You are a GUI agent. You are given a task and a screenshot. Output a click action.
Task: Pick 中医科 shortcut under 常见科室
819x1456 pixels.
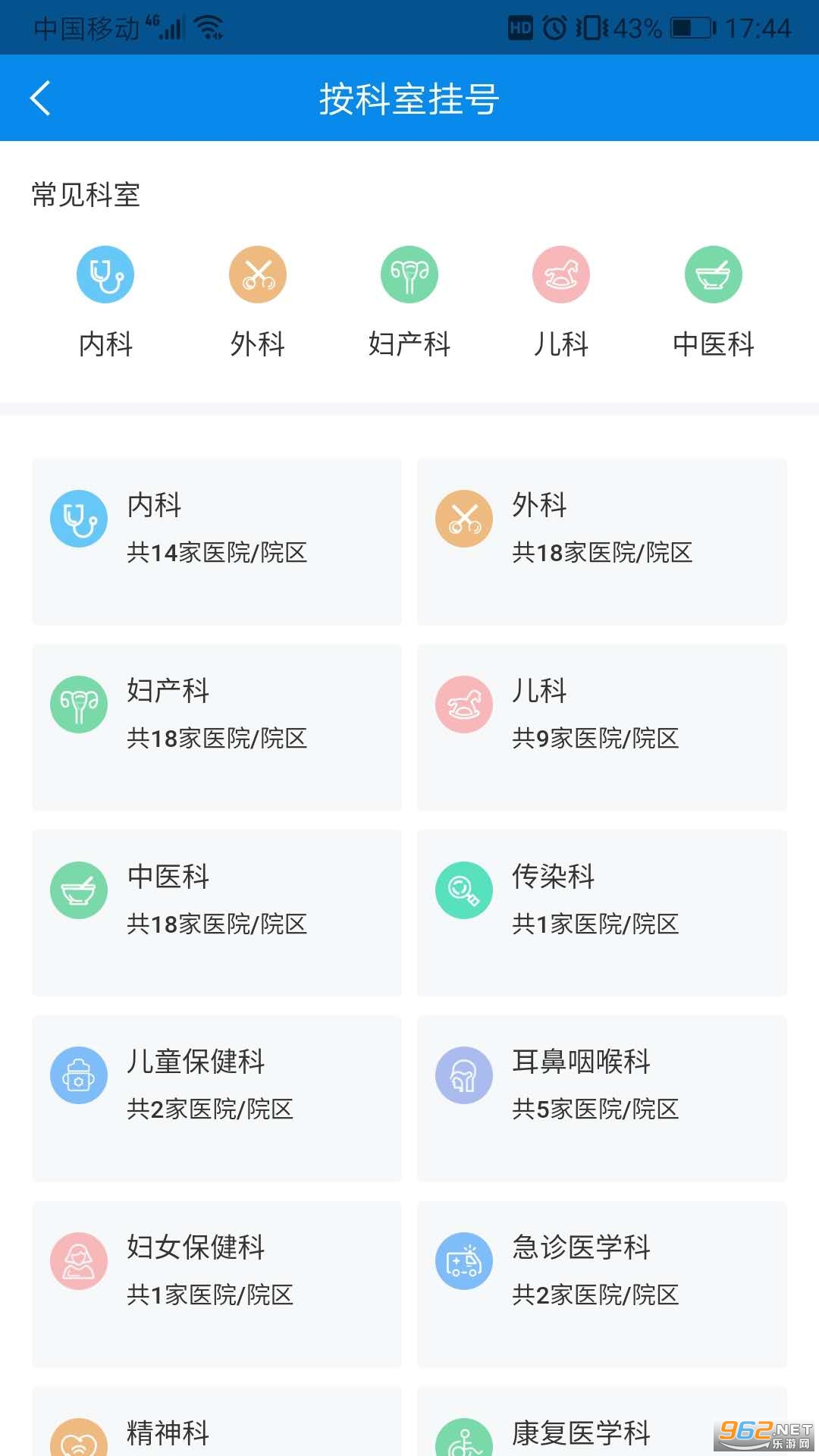(714, 301)
